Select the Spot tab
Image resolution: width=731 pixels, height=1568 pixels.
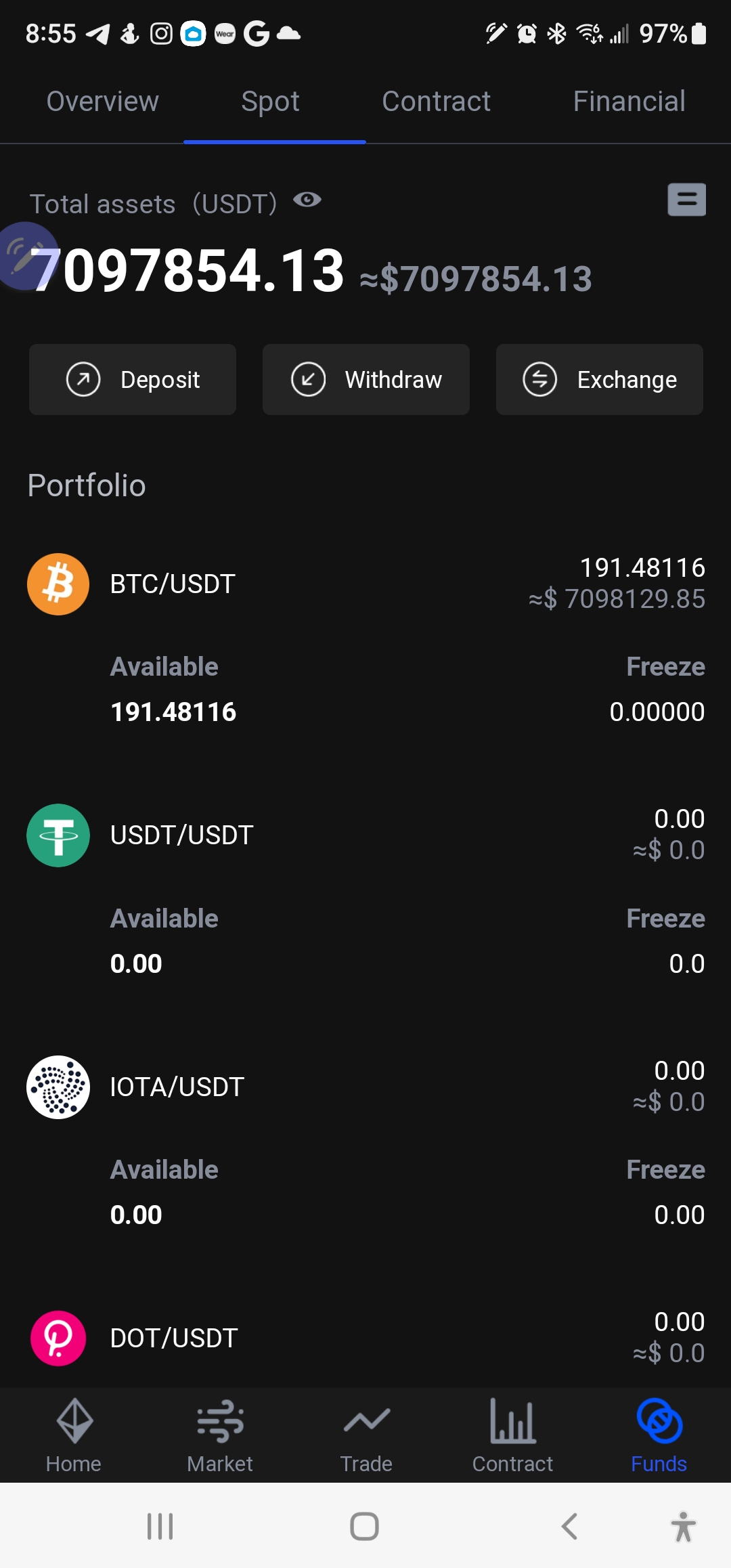coord(271,102)
